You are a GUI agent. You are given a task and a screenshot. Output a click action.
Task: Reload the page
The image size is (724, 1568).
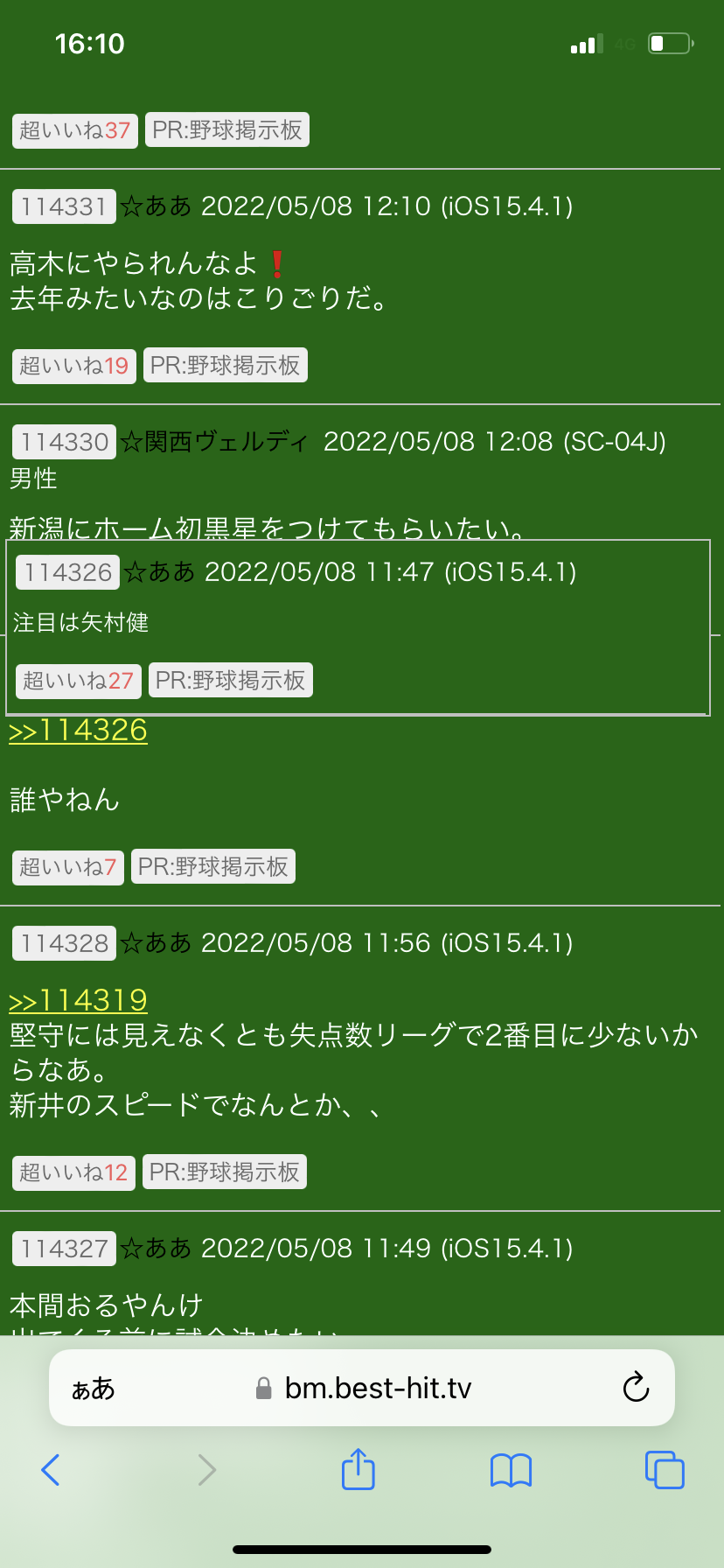click(636, 1388)
